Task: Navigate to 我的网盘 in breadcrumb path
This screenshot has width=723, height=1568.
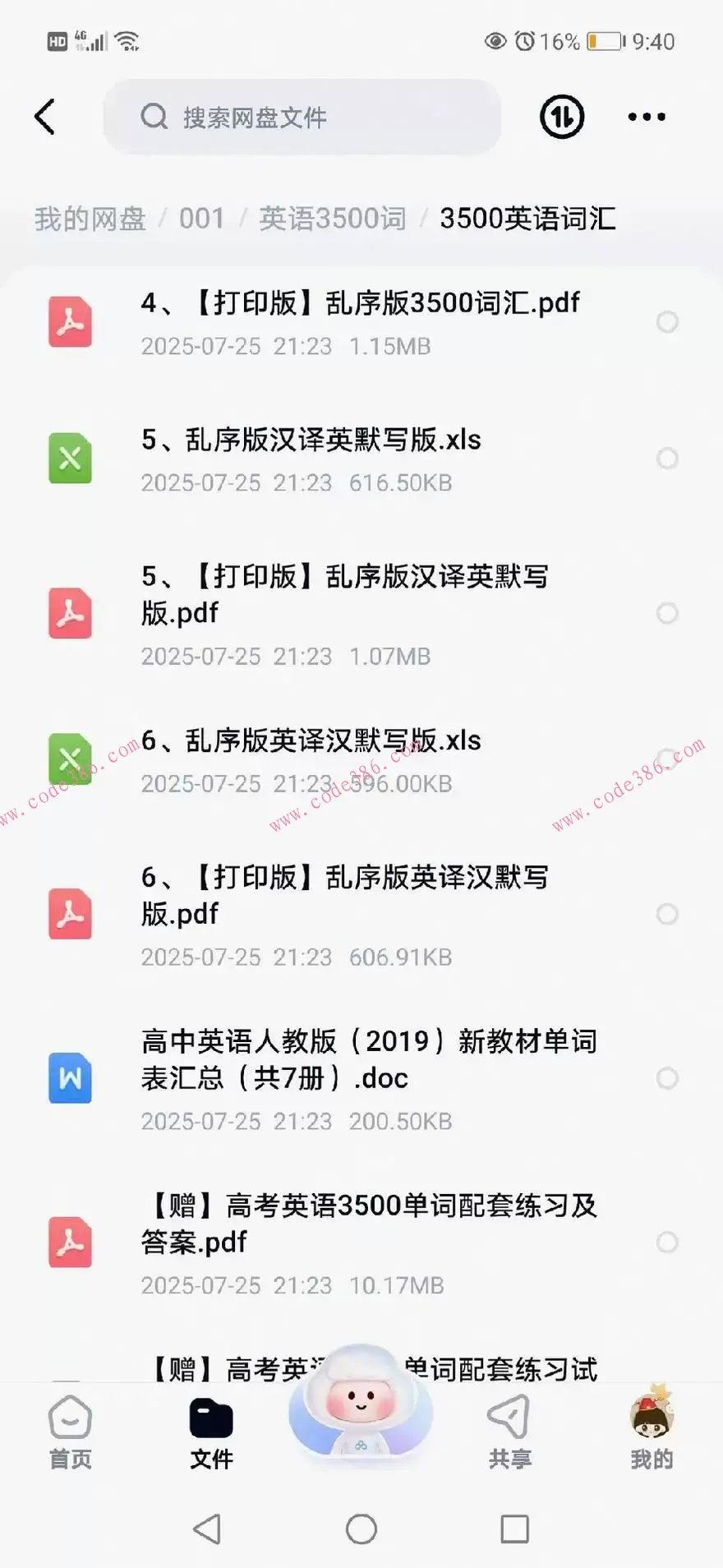Action: point(90,219)
